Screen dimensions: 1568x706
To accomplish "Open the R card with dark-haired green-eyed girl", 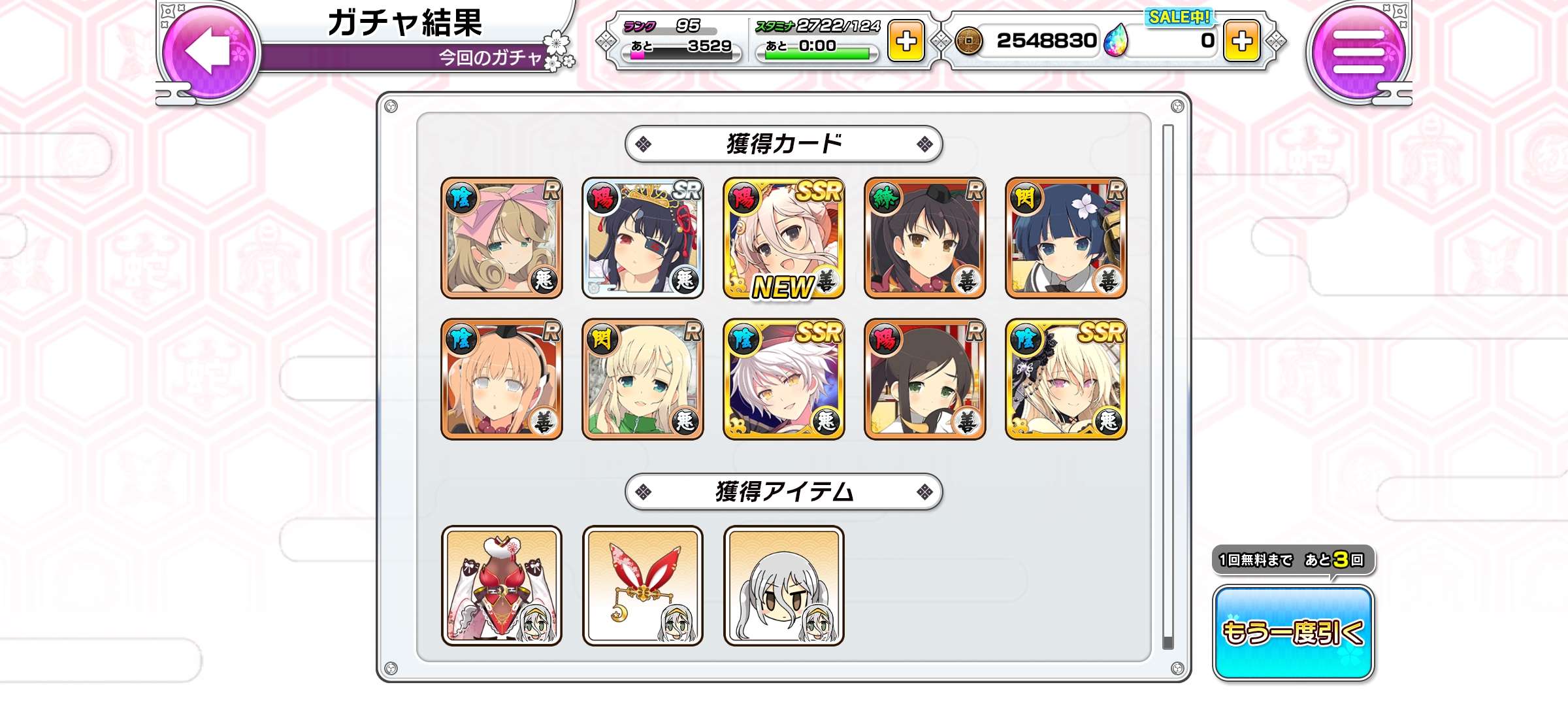I will 924,379.
